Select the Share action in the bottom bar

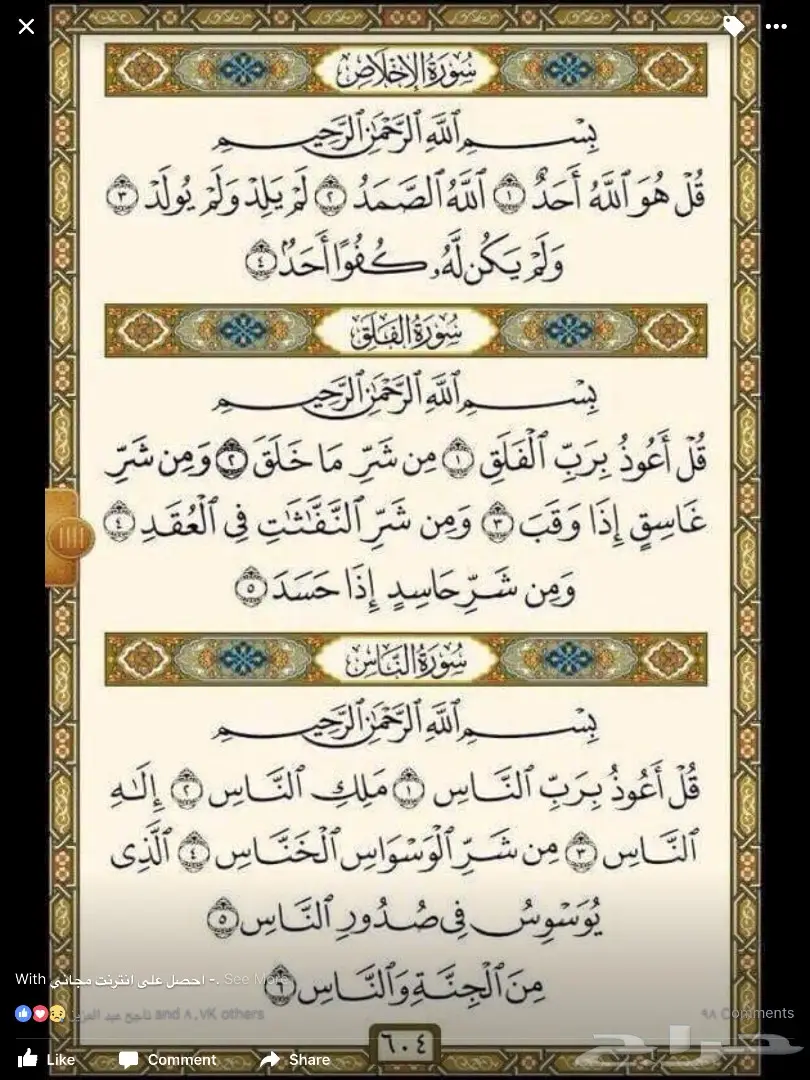point(297,1059)
